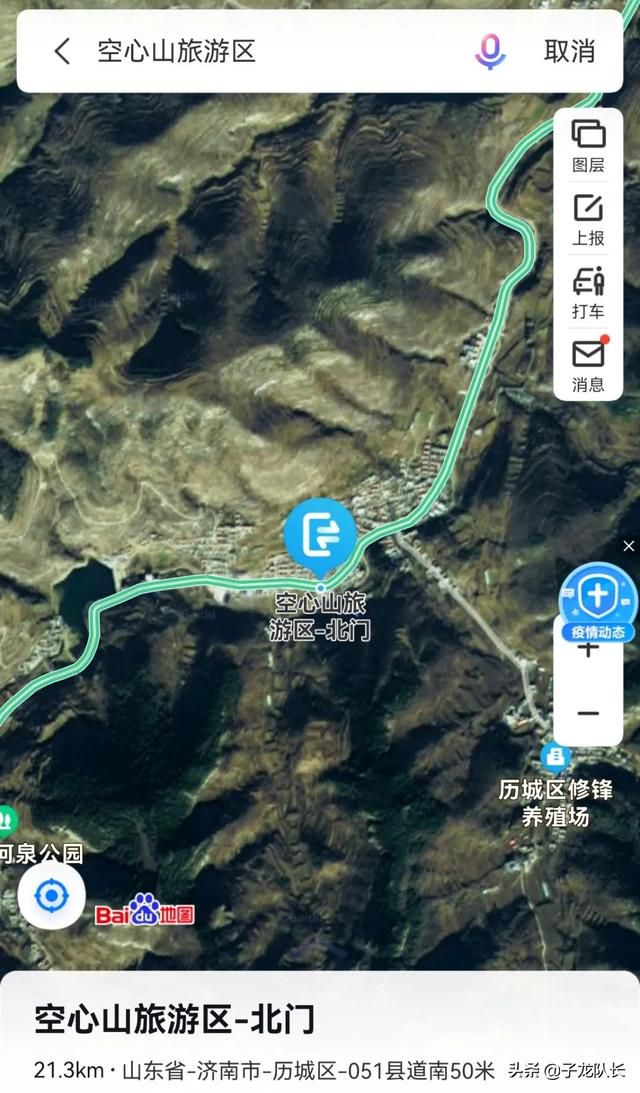Start voice search with the microphone
Image resolution: width=640 pixels, height=1093 pixels.
click(490, 52)
